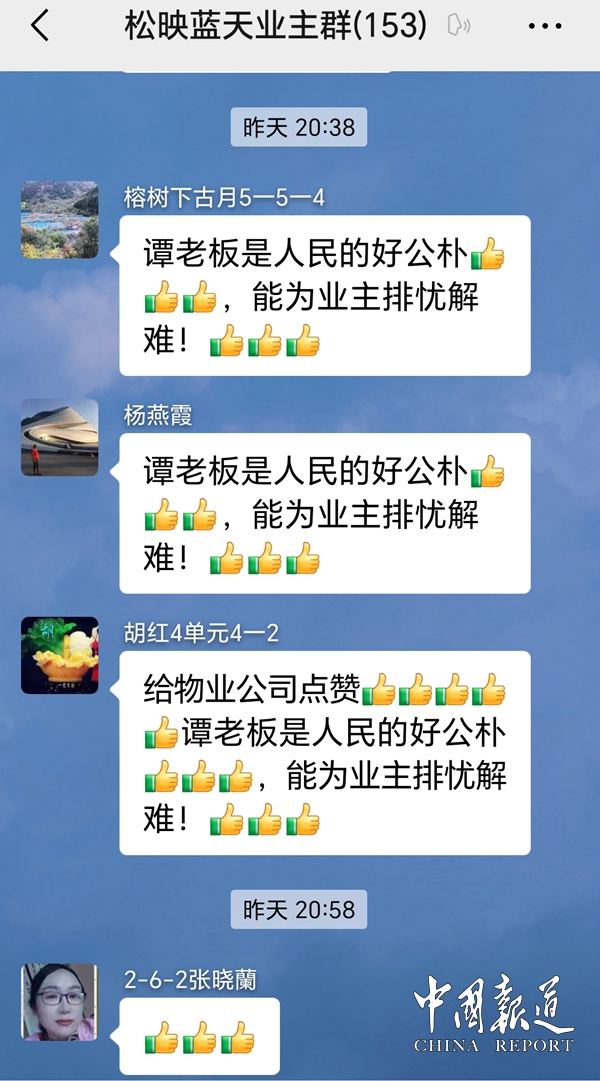Go back from the group chat
Viewport: 600px width, 1081px height.
[40, 27]
